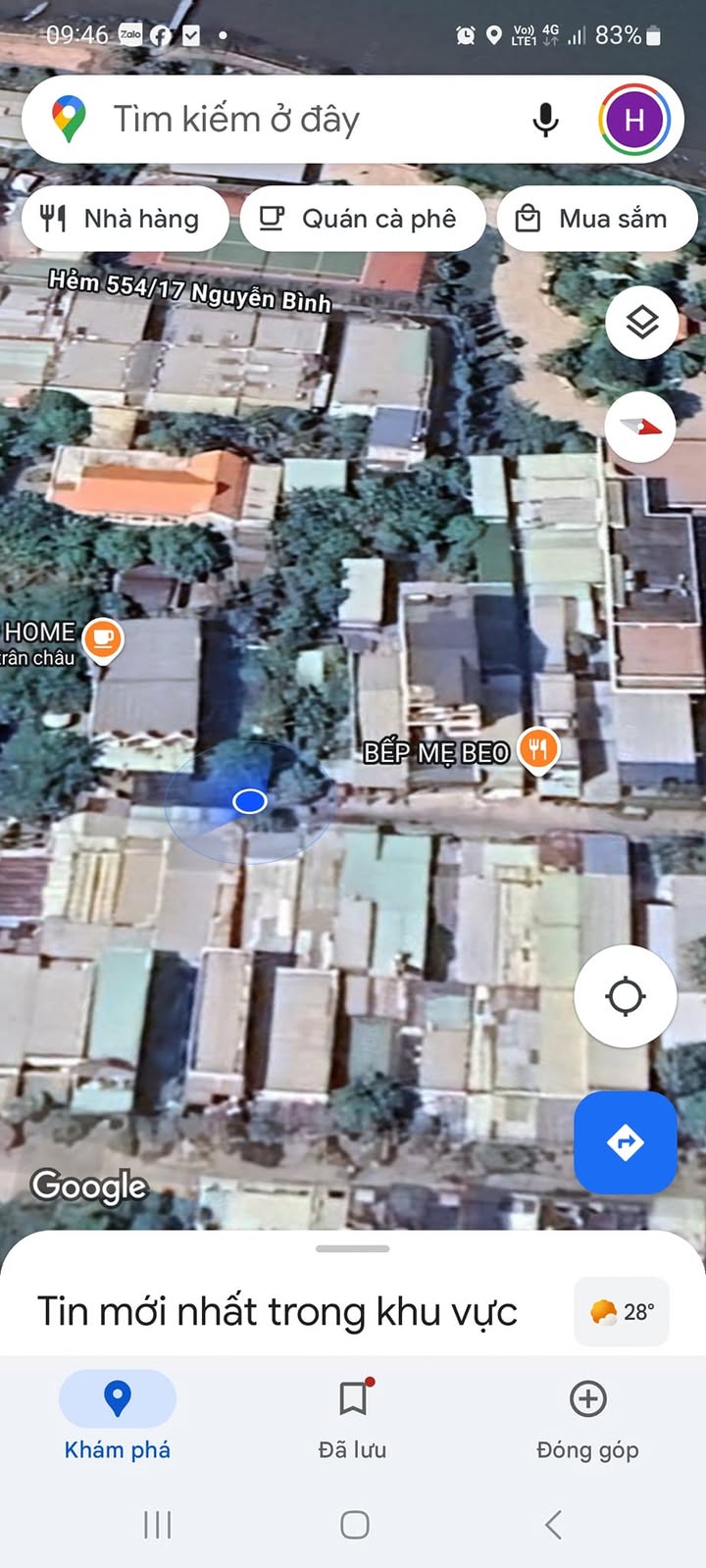The width and height of the screenshot is (706, 1568).
Task: Open the map layers selector
Action: pyautogui.click(x=641, y=323)
